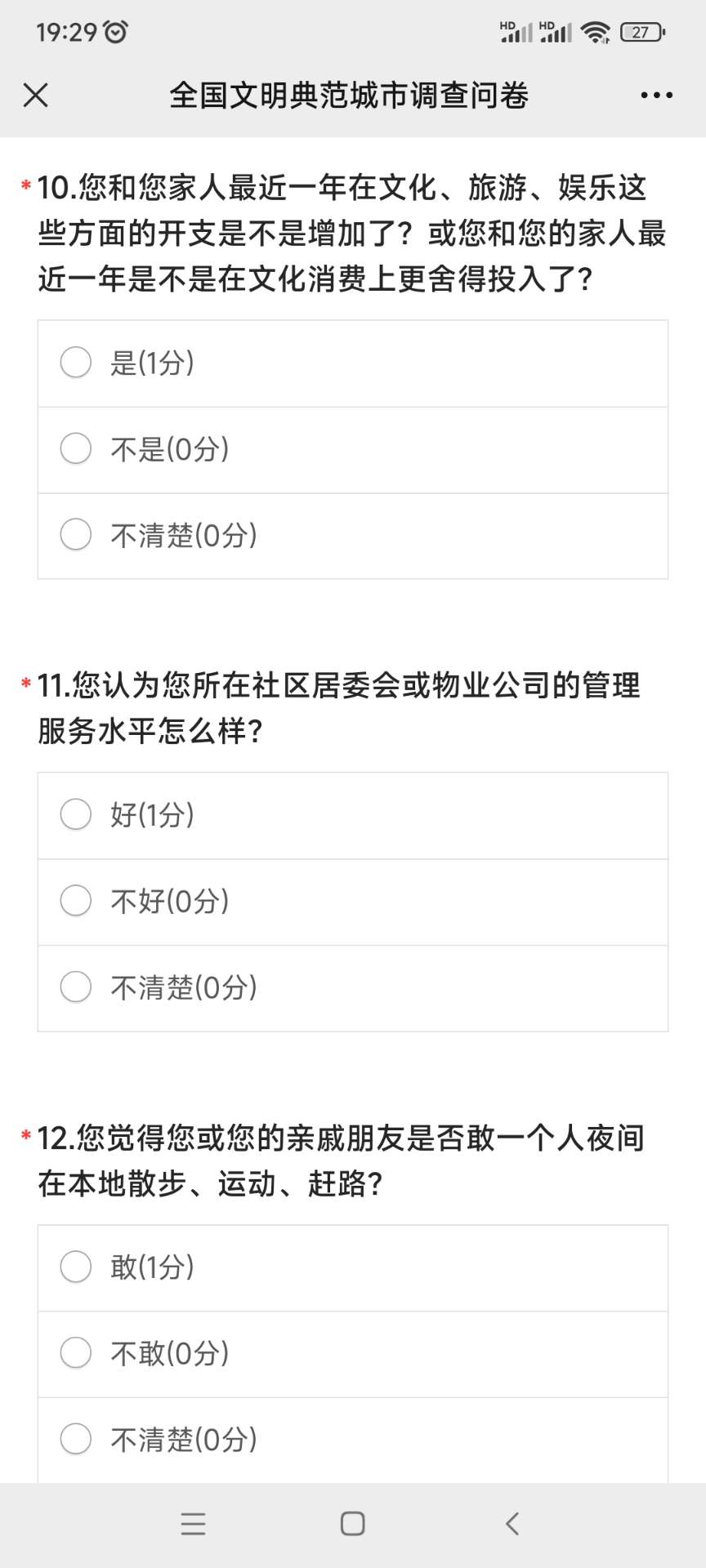The image size is (706, 1568).
Task: Pick 不好(0分) for question 11
Action: 76,901
